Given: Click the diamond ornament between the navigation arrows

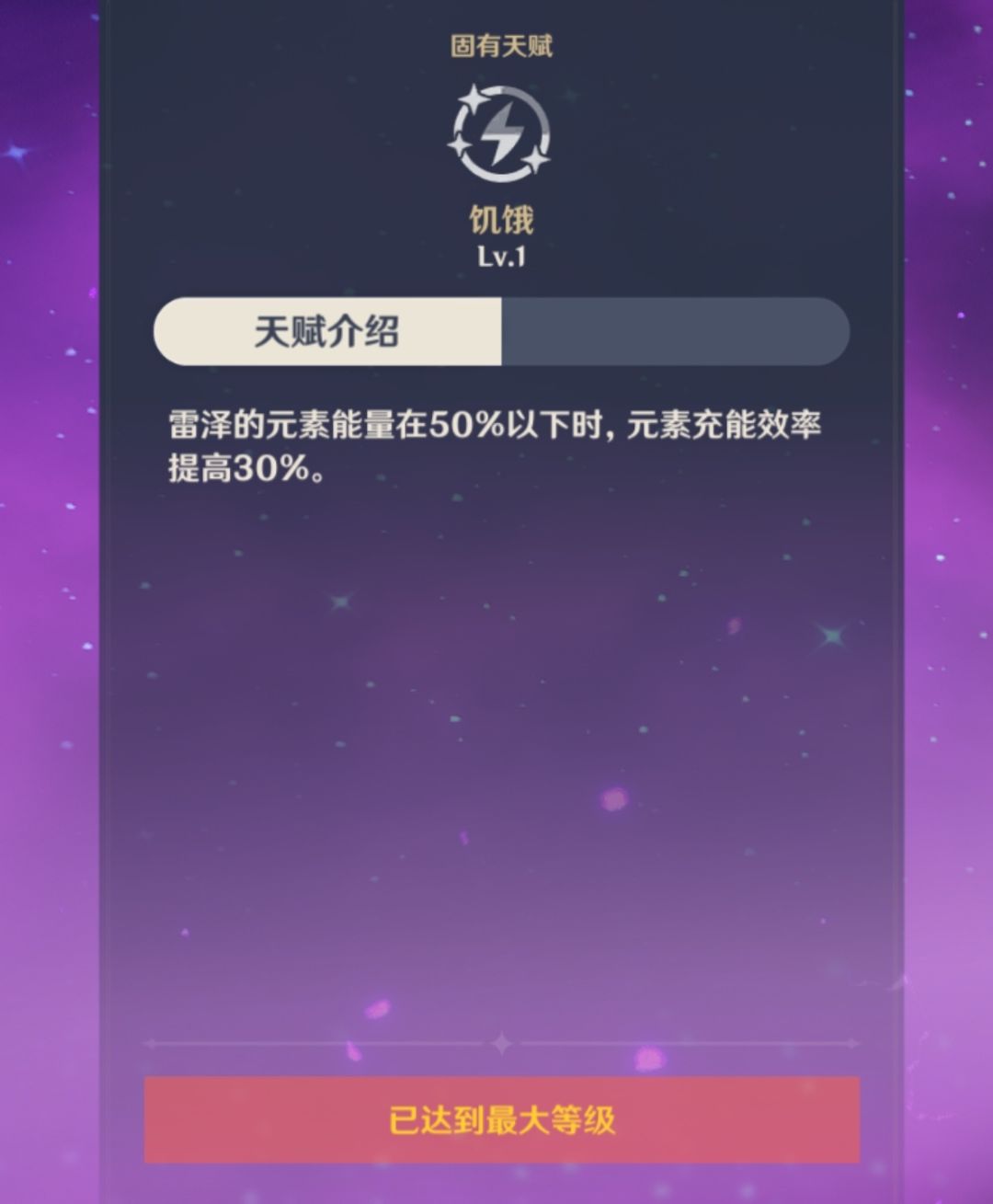Looking at the screenshot, I should point(501,1042).
